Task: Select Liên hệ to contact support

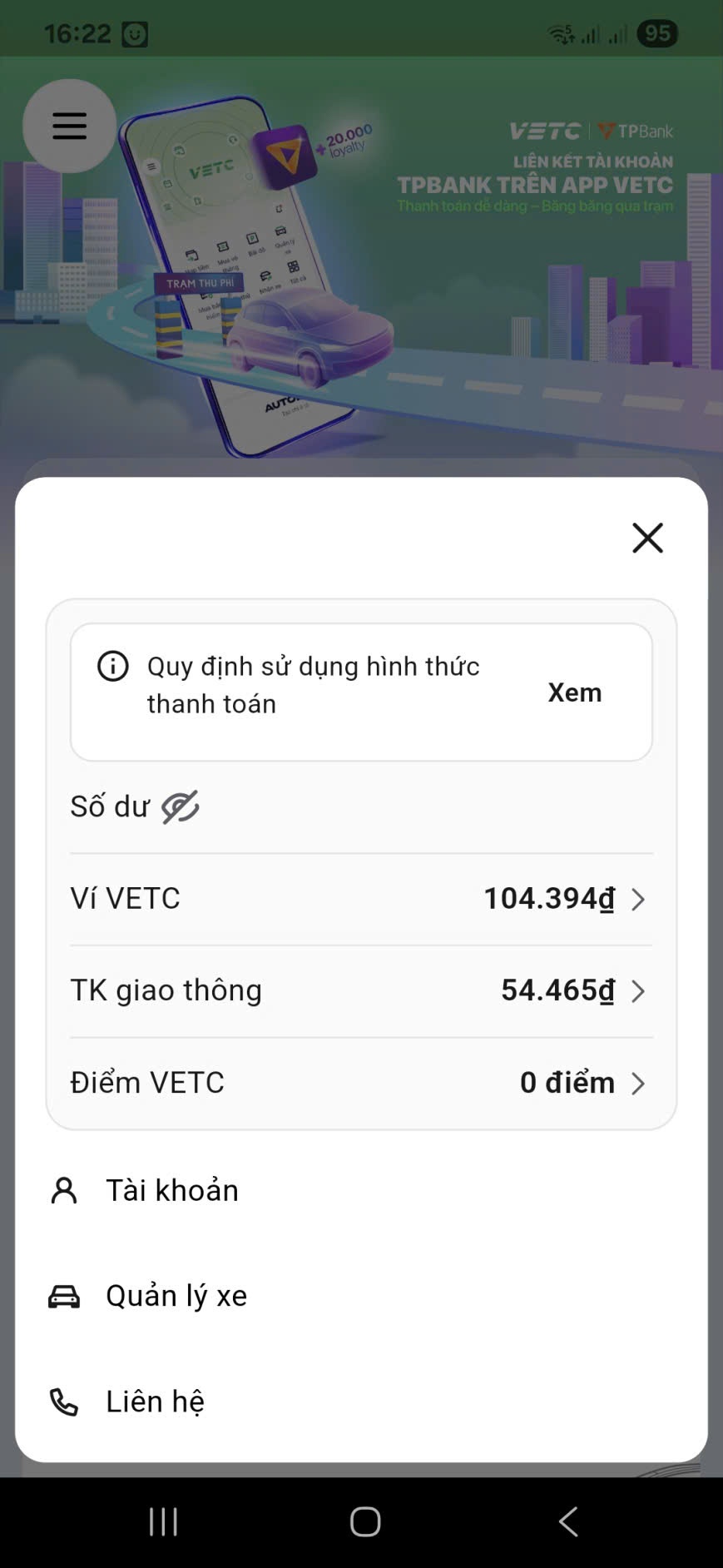Action: pyautogui.click(x=155, y=1402)
